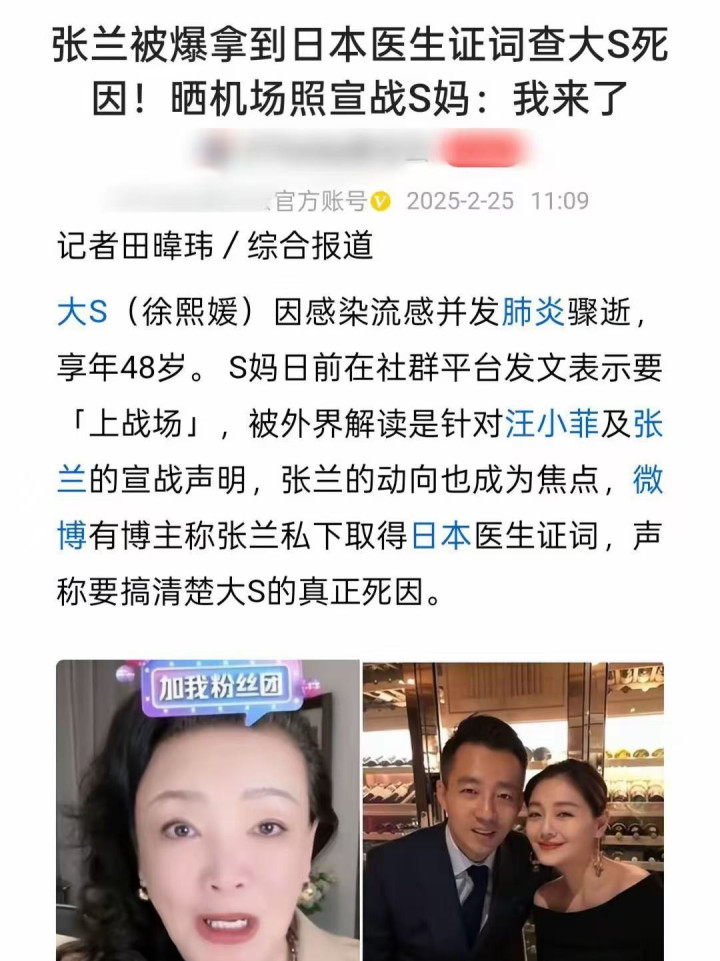
Task: View the couple photo in restaurant
Action: [513, 810]
